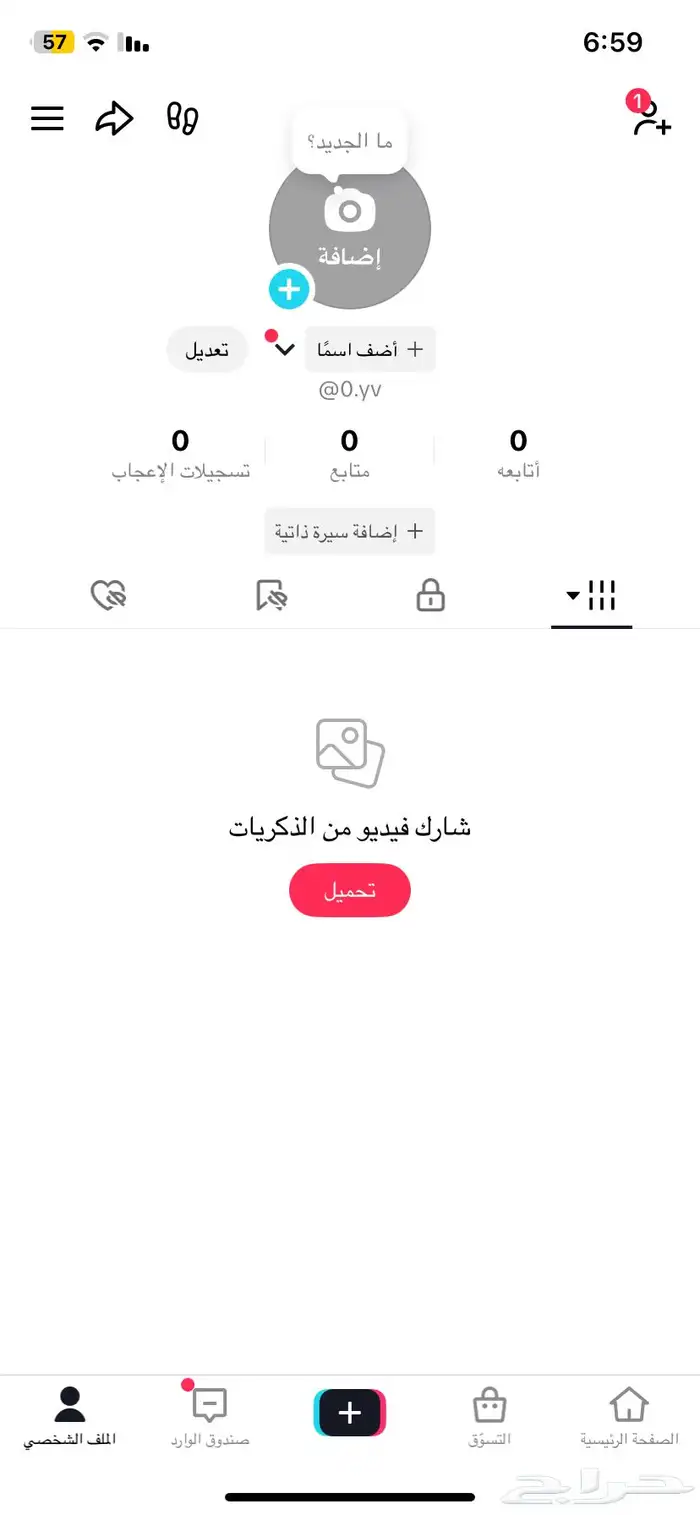Image resolution: width=700 pixels, height=1515 pixels.
Task: Add a bio with إضافة سيرة ذاتية
Action: (350, 531)
